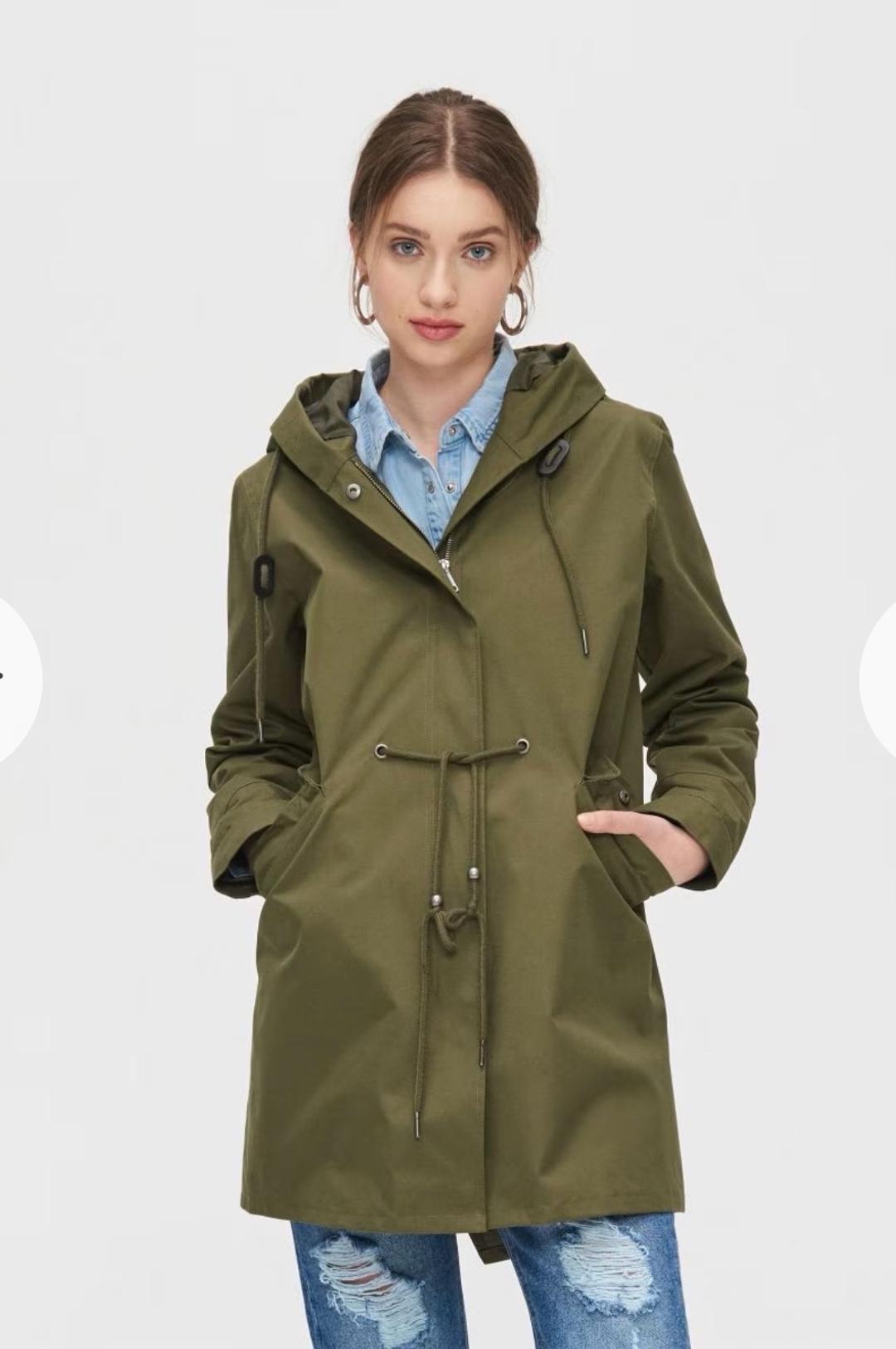
Task: Show the next product photo
Action: point(879,674)
